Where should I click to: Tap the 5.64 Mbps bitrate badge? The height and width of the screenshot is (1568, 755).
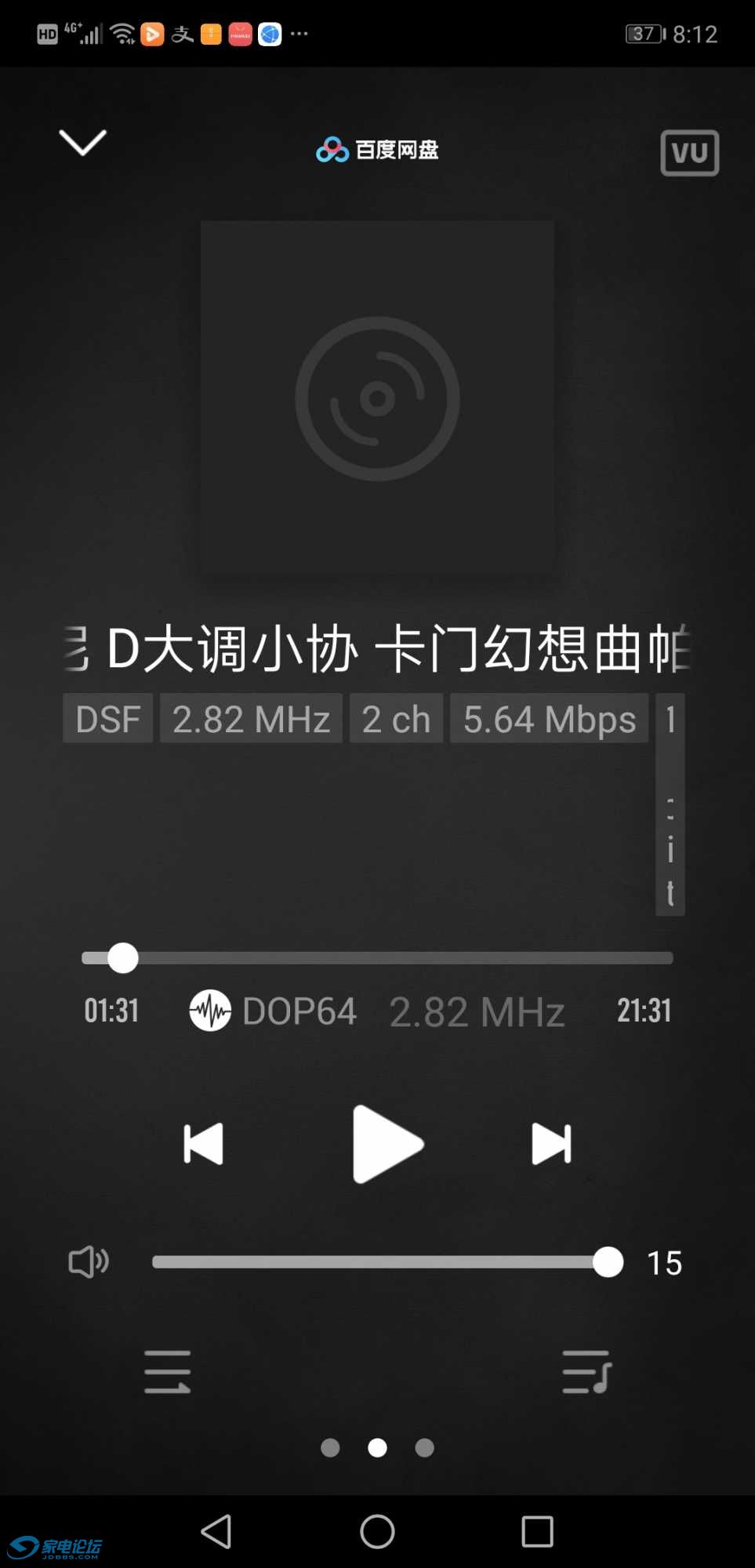click(x=550, y=718)
